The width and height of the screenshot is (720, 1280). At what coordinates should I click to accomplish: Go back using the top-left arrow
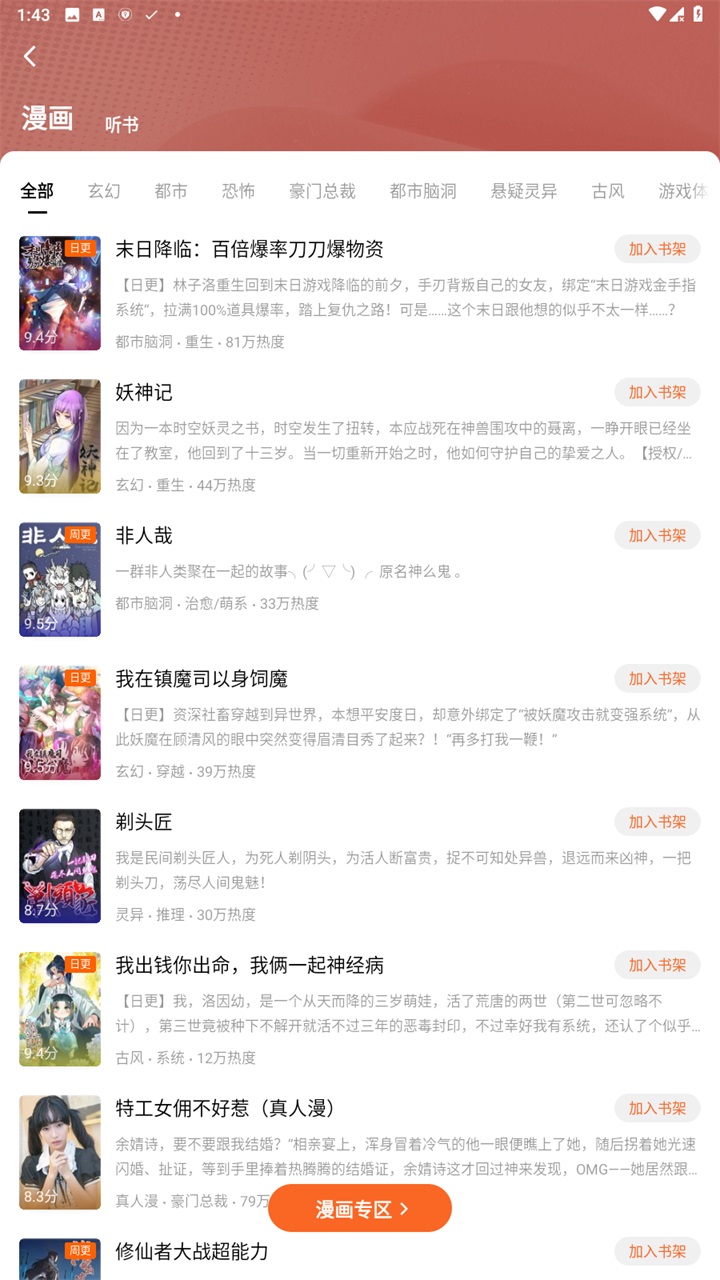pos(30,57)
